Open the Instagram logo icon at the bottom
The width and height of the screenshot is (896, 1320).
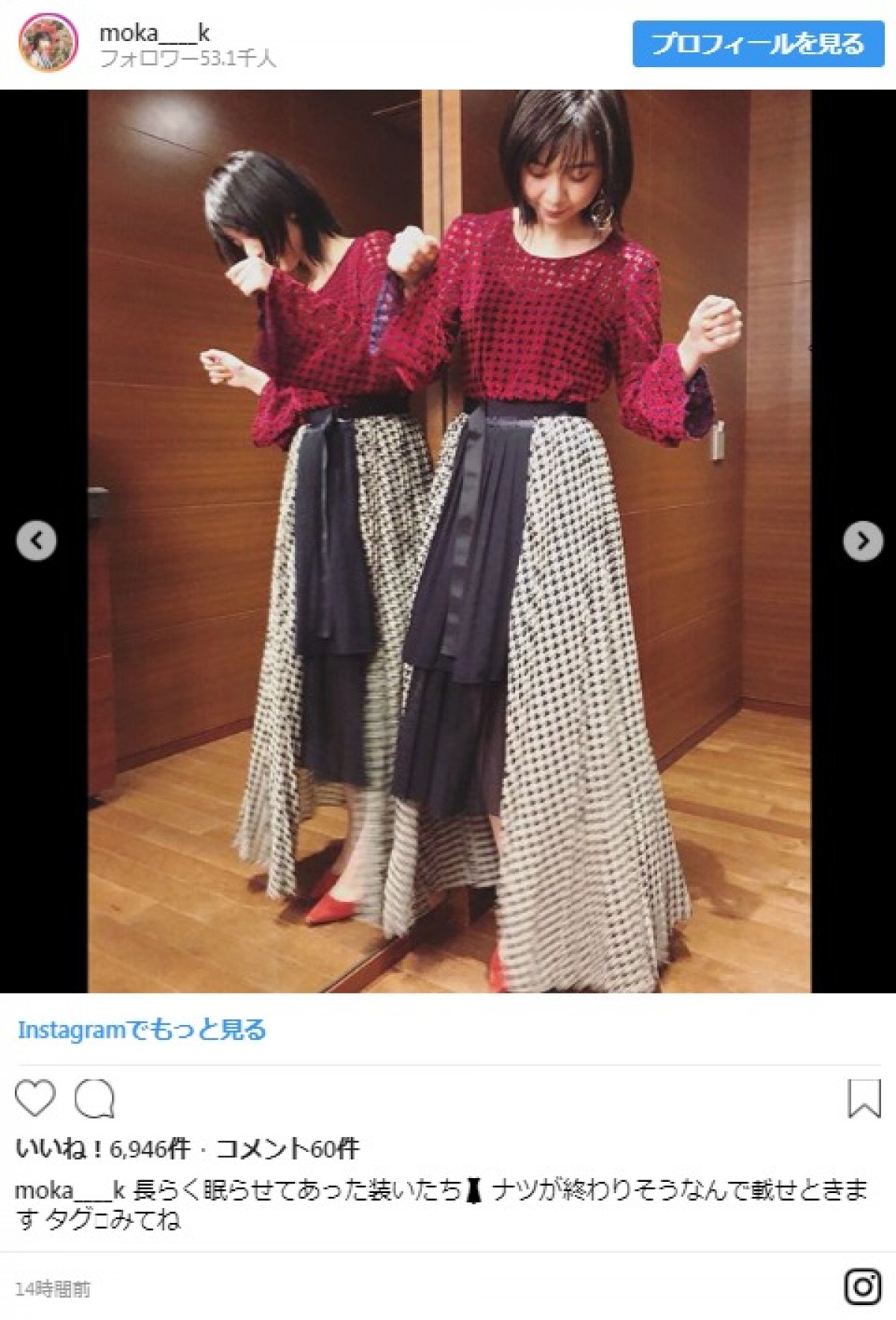point(862,1286)
